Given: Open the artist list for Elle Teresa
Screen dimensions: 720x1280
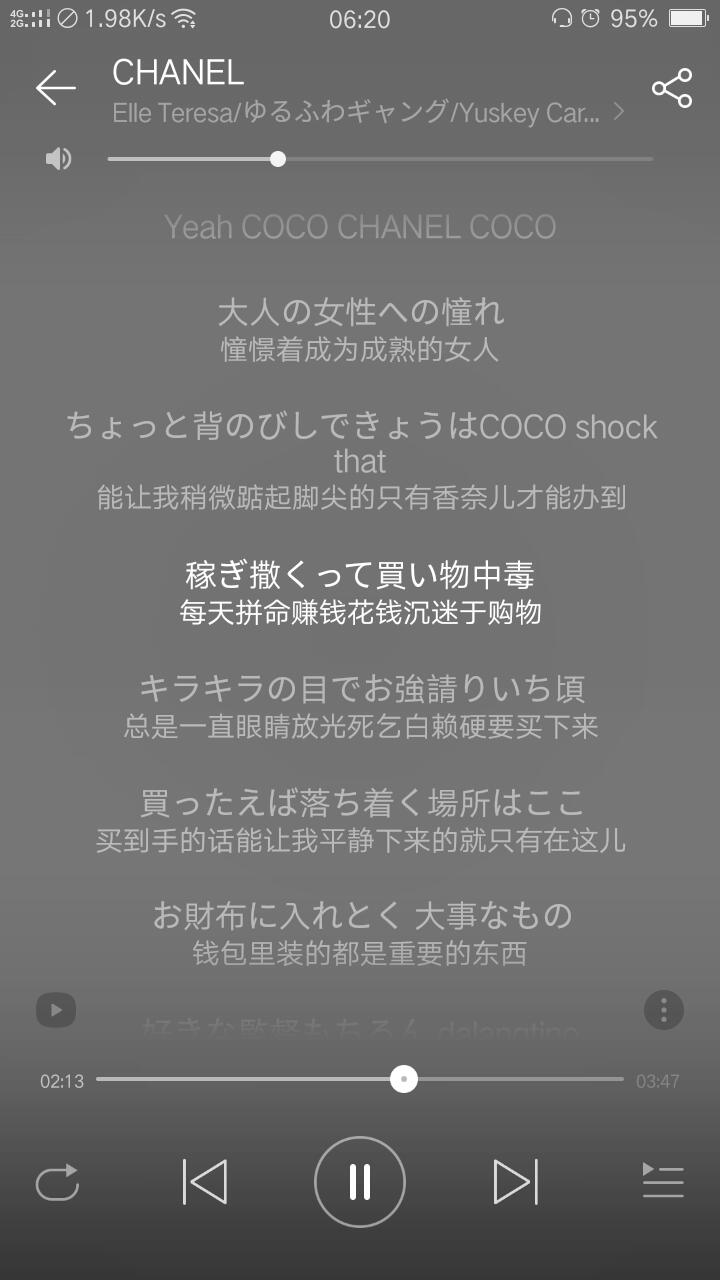Looking at the screenshot, I should (368, 112).
